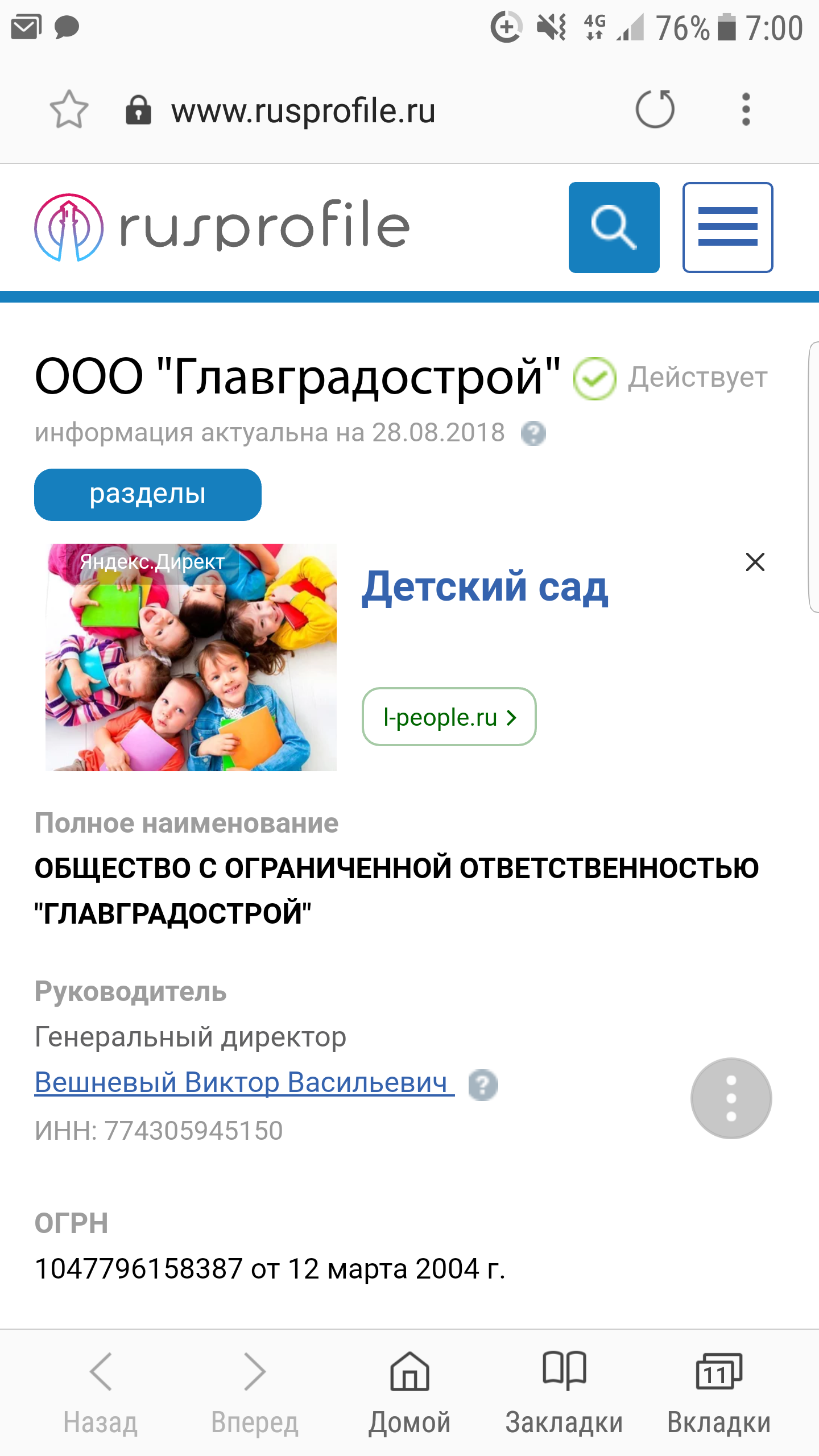Open the hamburger menu on Rusprofile

point(727,227)
